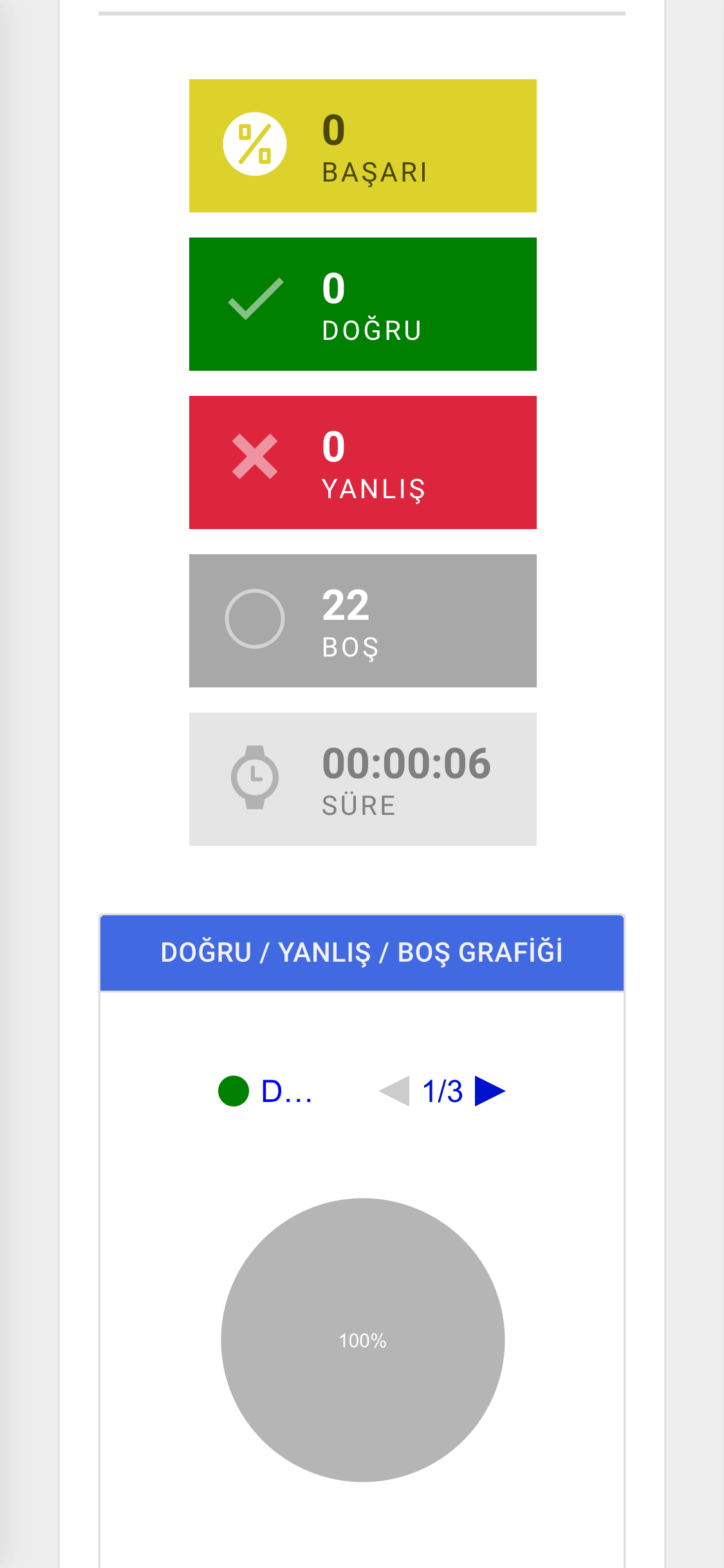Go to next chart legend page
724x1568 pixels.
(x=490, y=1091)
